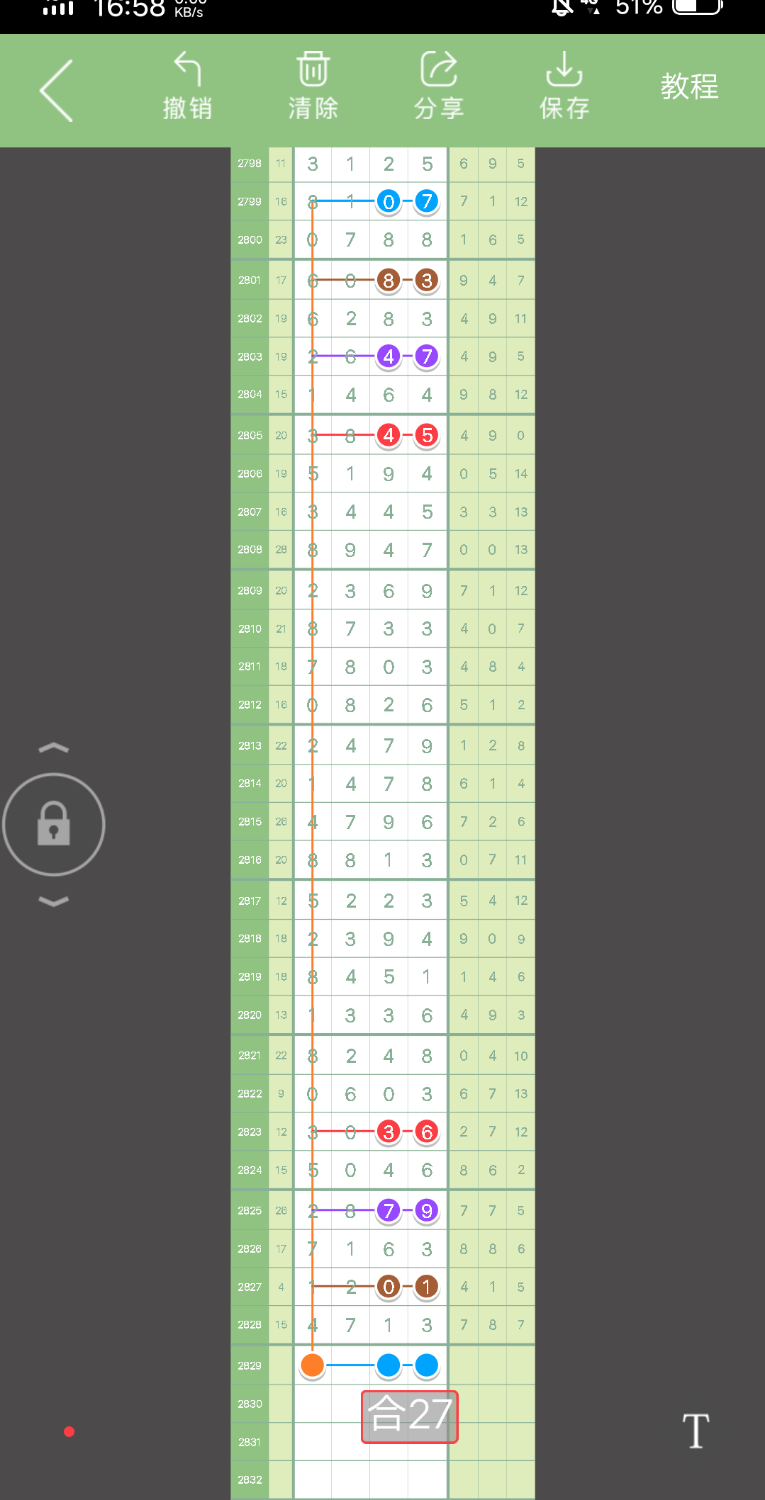Select the T text tool
The width and height of the screenshot is (765, 1500).
pyautogui.click(x=695, y=1431)
